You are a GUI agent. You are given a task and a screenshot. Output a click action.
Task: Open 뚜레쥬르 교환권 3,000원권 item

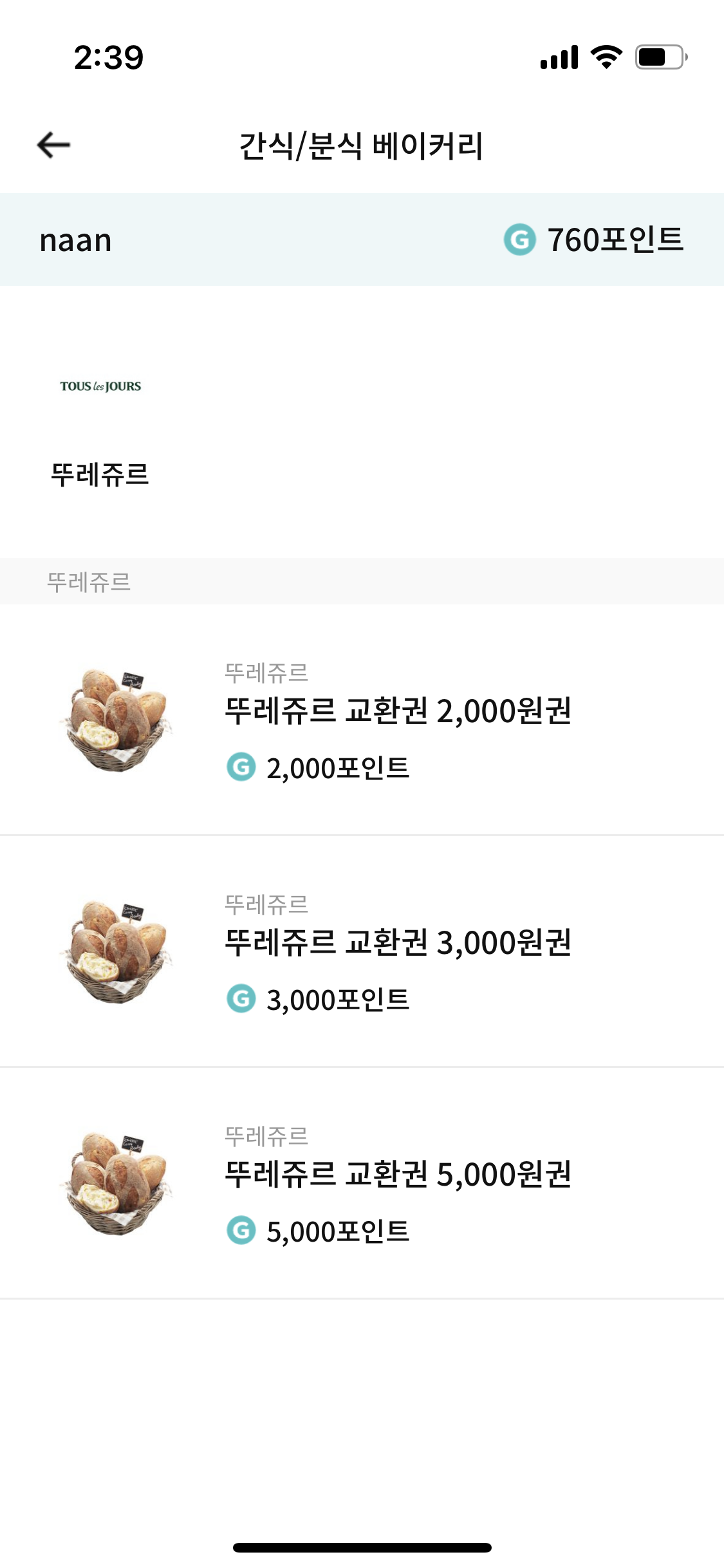[x=360, y=951]
